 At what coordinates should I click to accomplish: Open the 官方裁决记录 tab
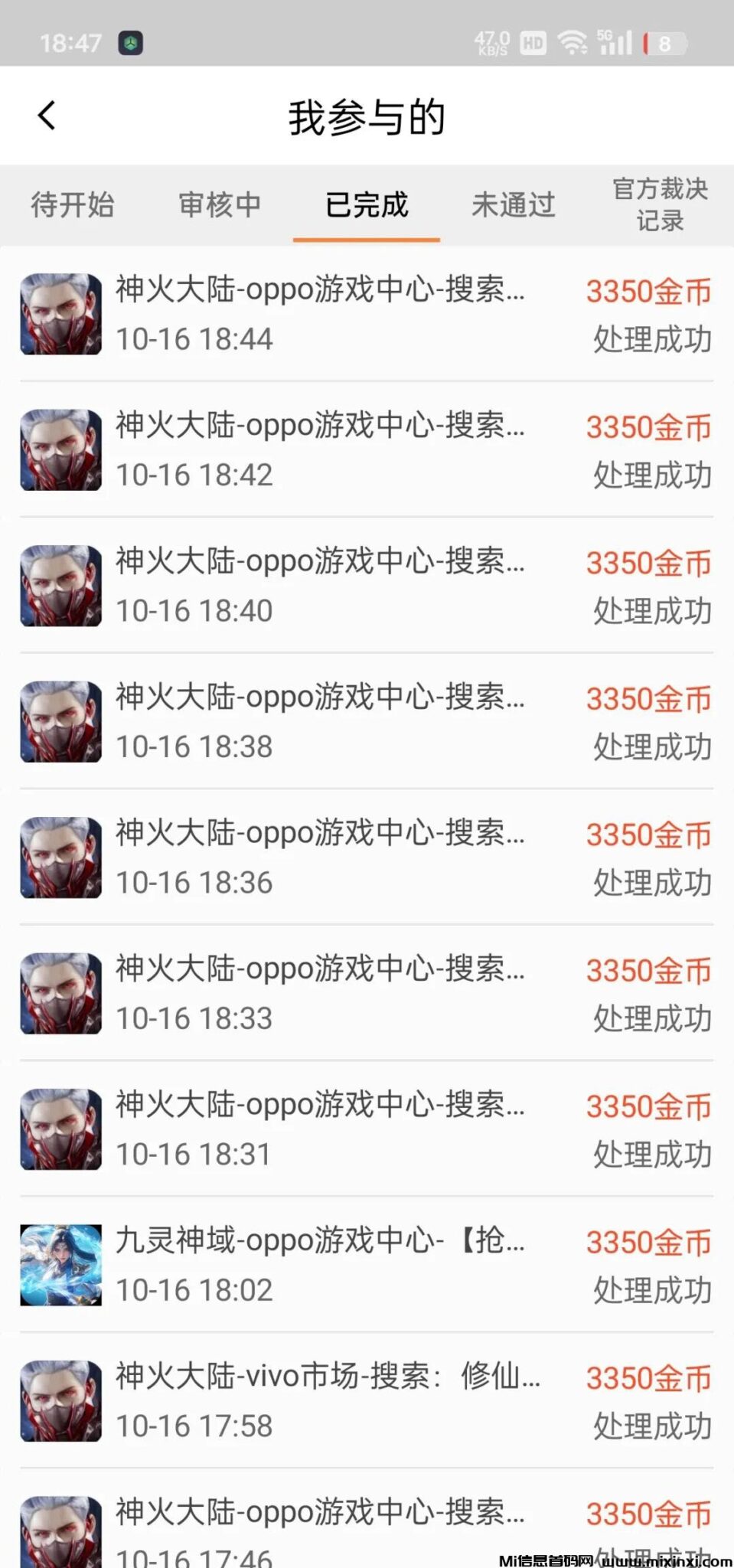click(660, 205)
